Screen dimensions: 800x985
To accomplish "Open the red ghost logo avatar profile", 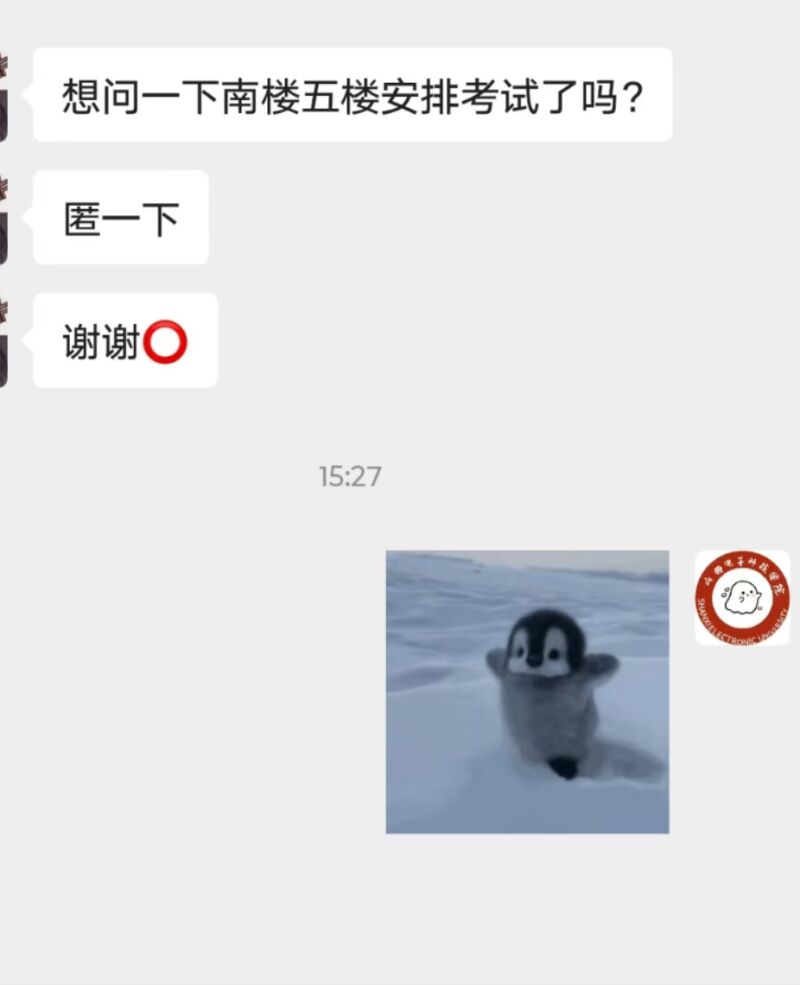I will pos(741,598).
